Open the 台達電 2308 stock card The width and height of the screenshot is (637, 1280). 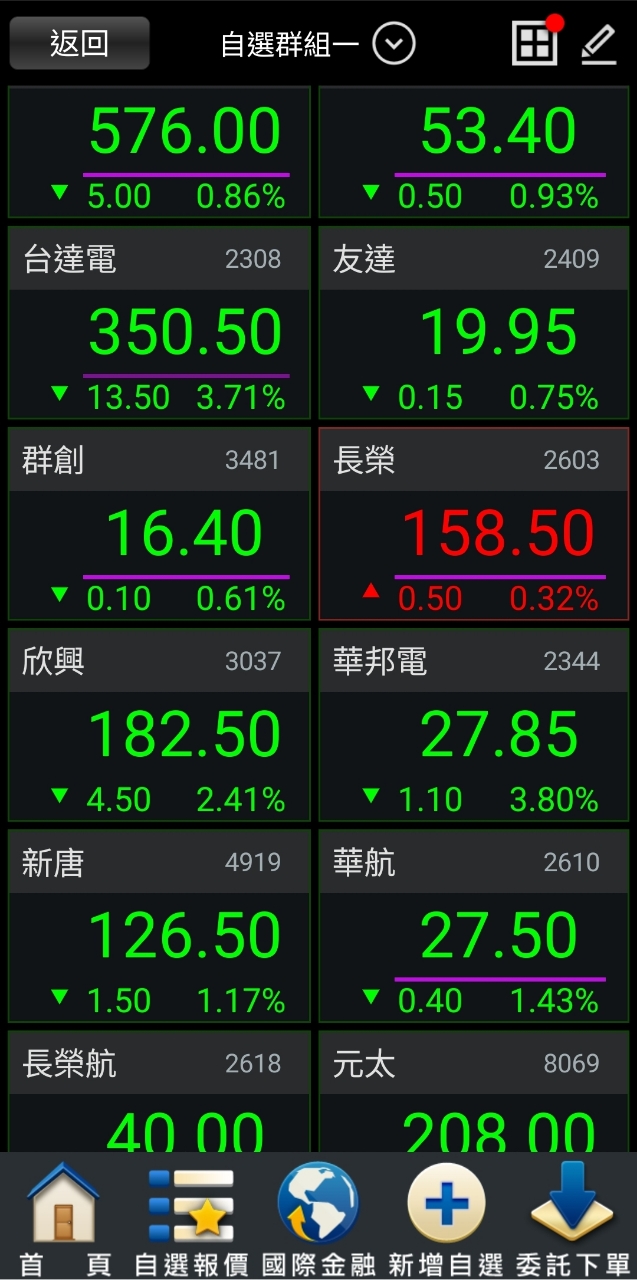(159, 323)
